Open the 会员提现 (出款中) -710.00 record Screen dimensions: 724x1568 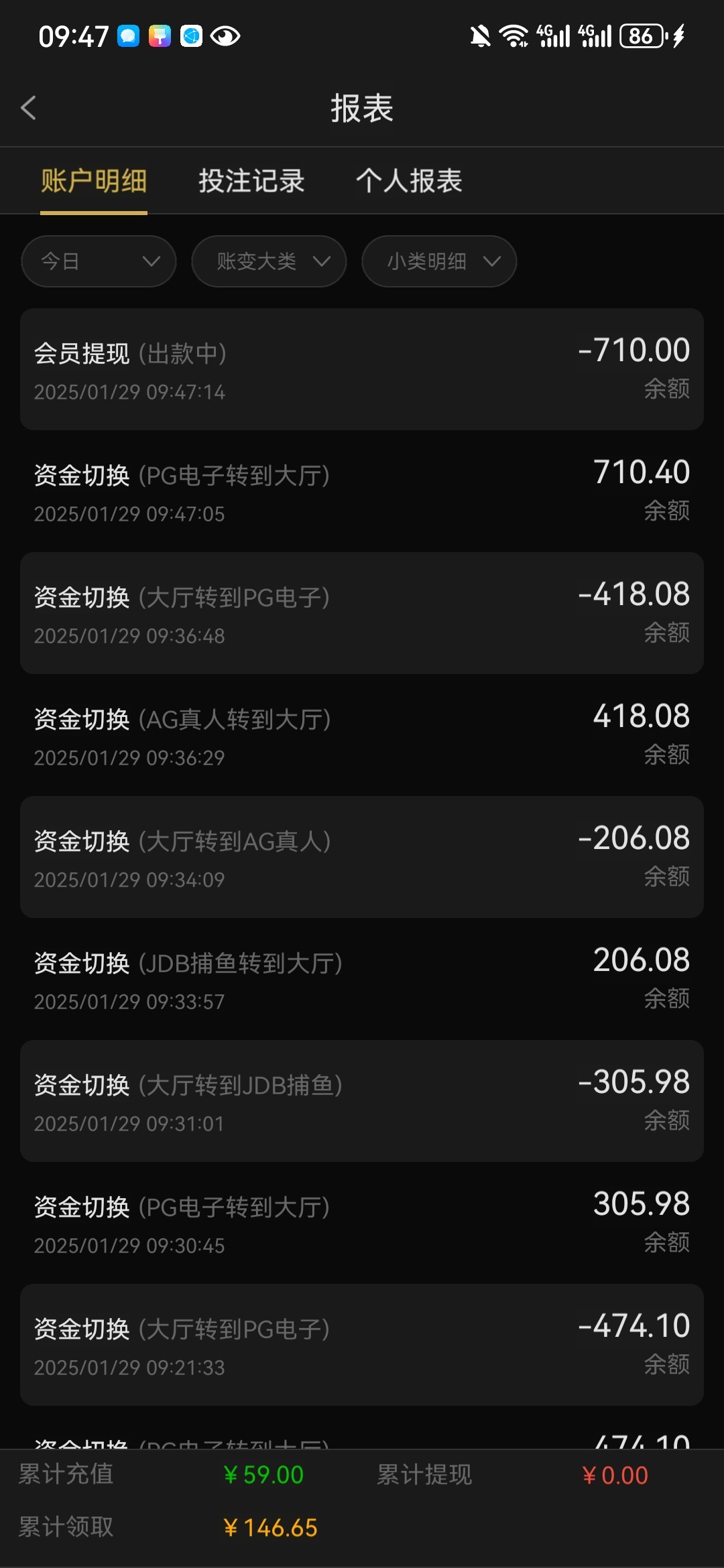point(362,369)
